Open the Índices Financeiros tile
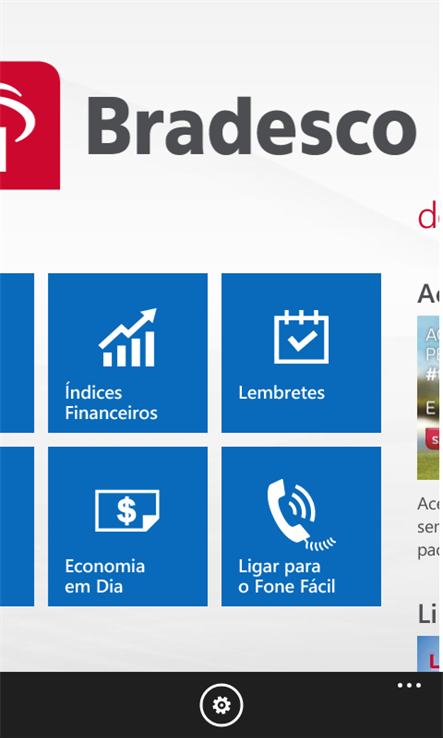443x738 pixels. [128, 353]
